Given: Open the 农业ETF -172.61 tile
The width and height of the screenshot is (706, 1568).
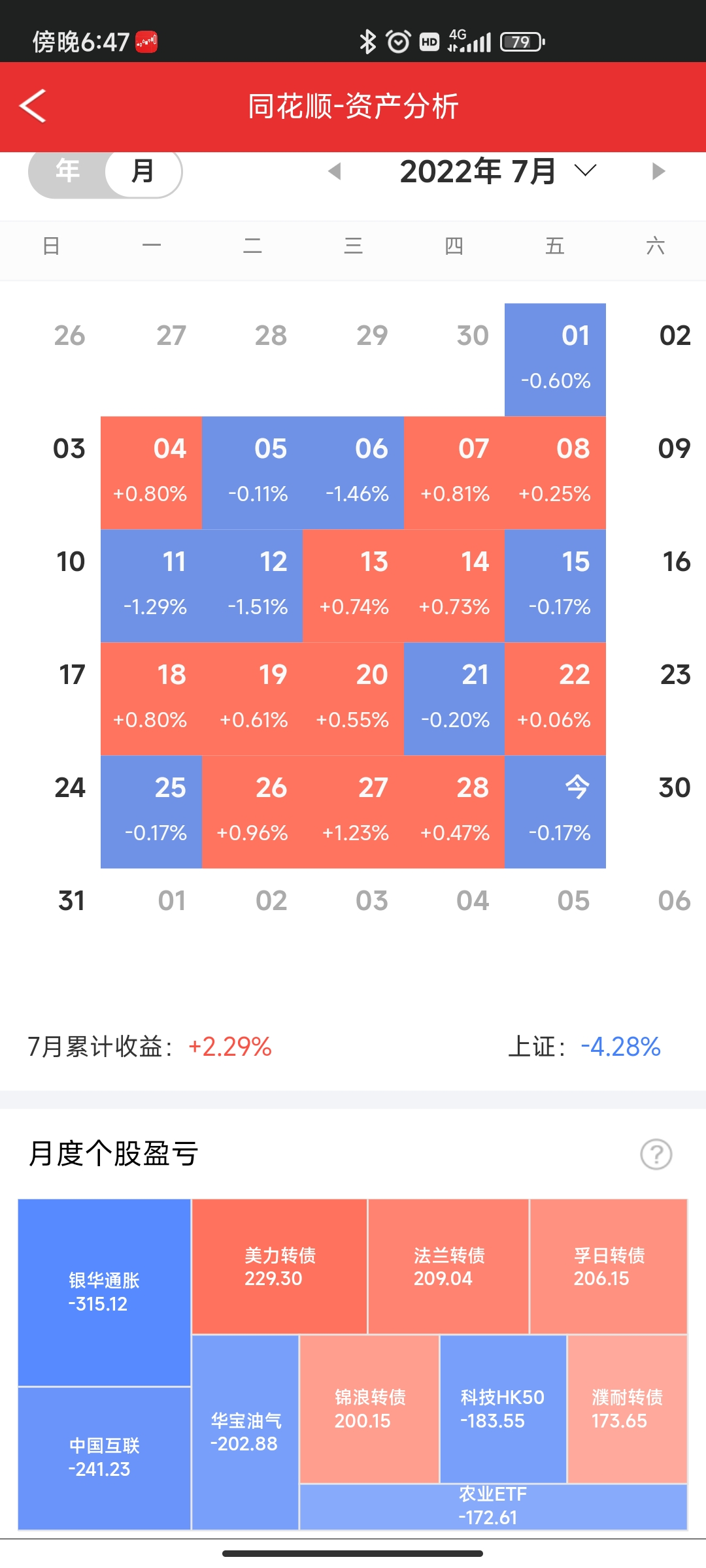Looking at the screenshot, I should pyautogui.click(x=493, y=1506).
